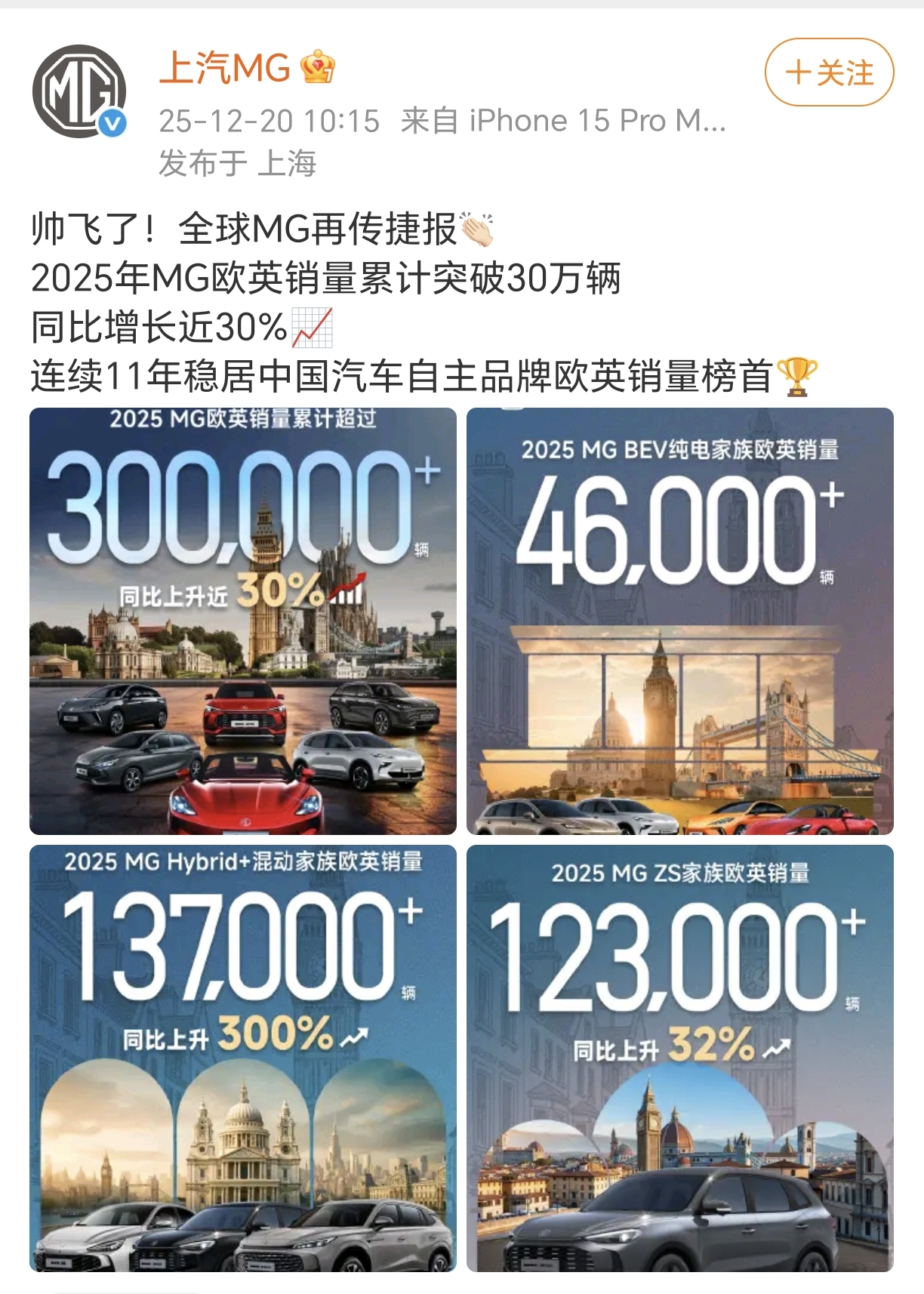
Task: Open the 上汽MG account name link
Action: (225, 68)
